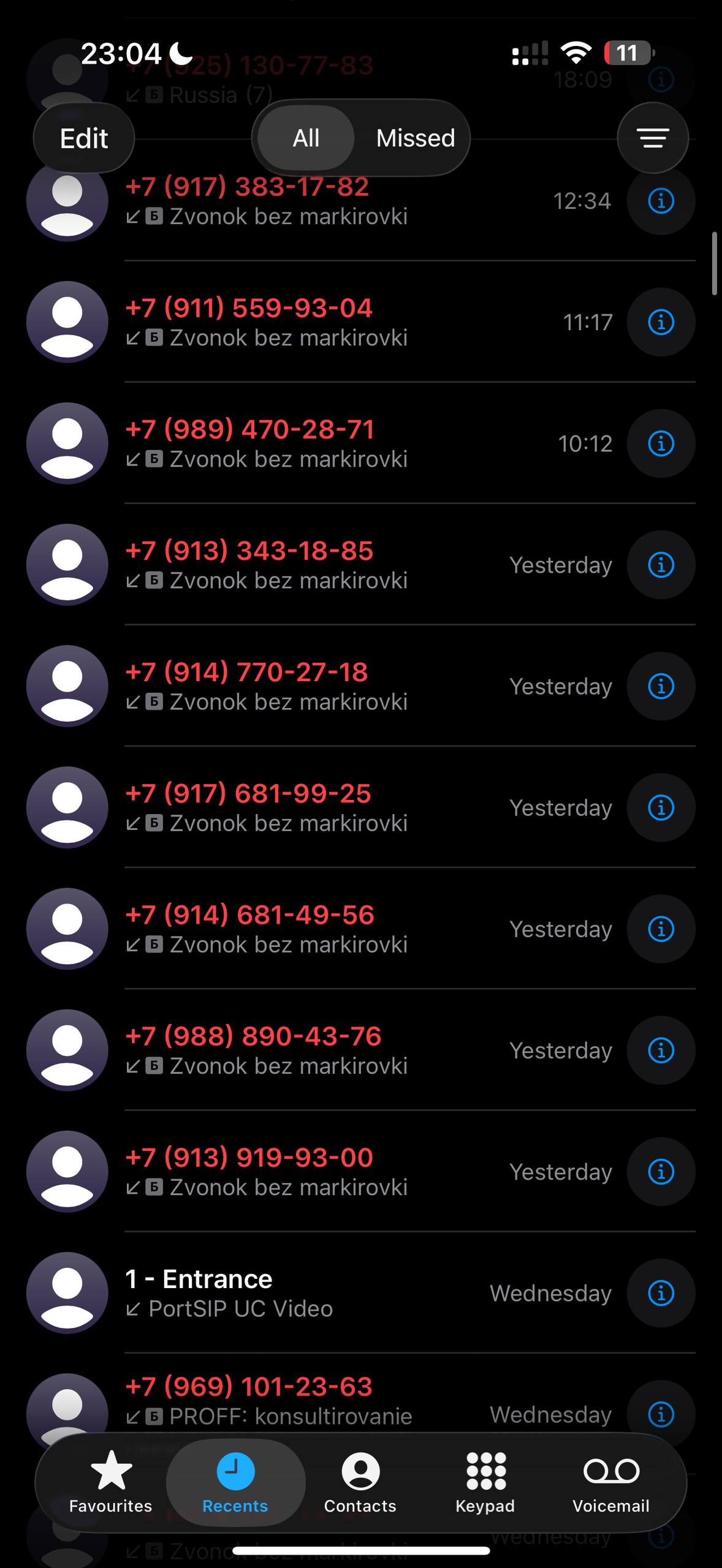This screenshot has width=722, height=1568.
Task: Open the filter menu icon
Action: [x=653, y=138]
